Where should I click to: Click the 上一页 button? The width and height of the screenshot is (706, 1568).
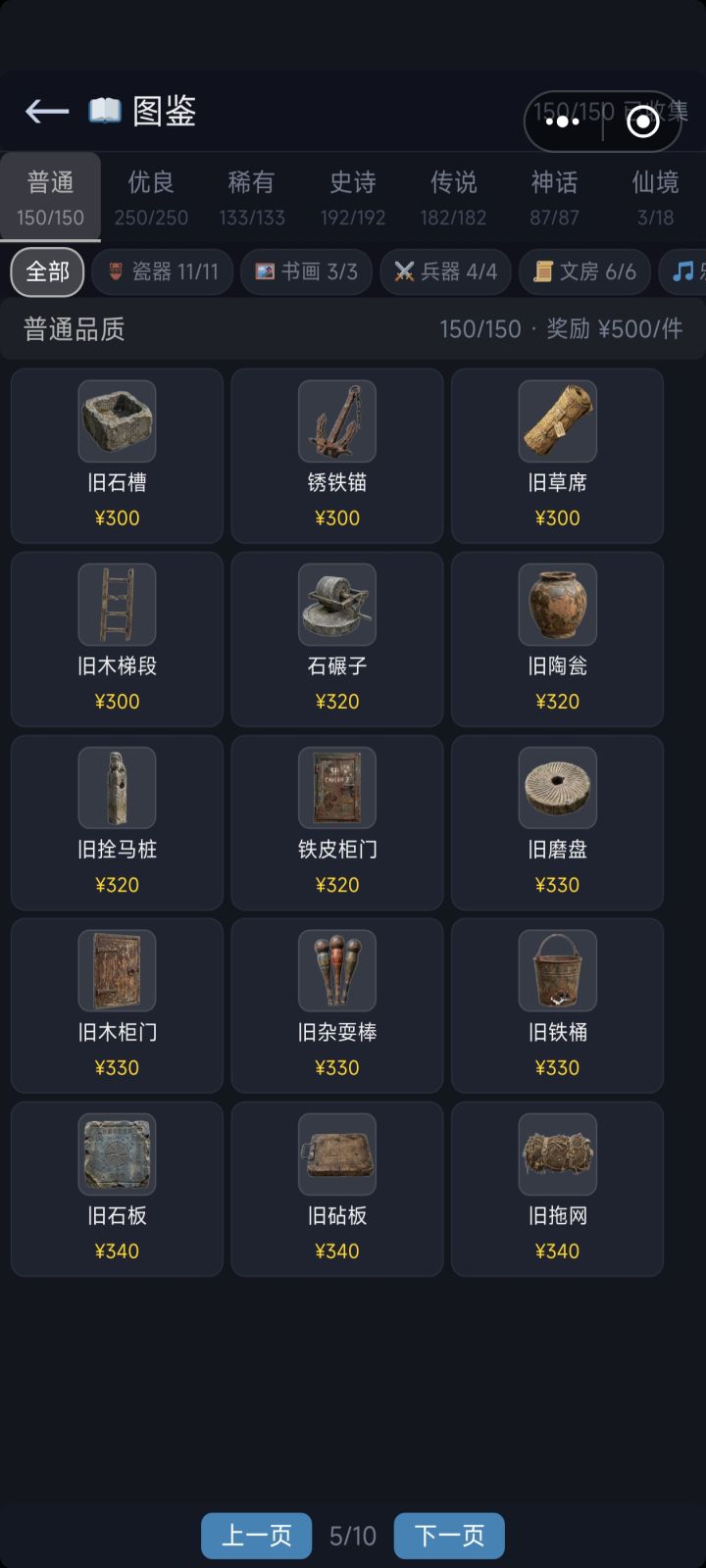point(256,1536)
